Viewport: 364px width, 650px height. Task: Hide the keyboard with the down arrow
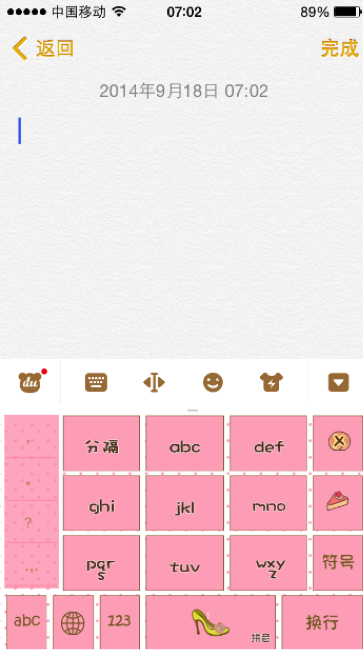pos(339,382)
